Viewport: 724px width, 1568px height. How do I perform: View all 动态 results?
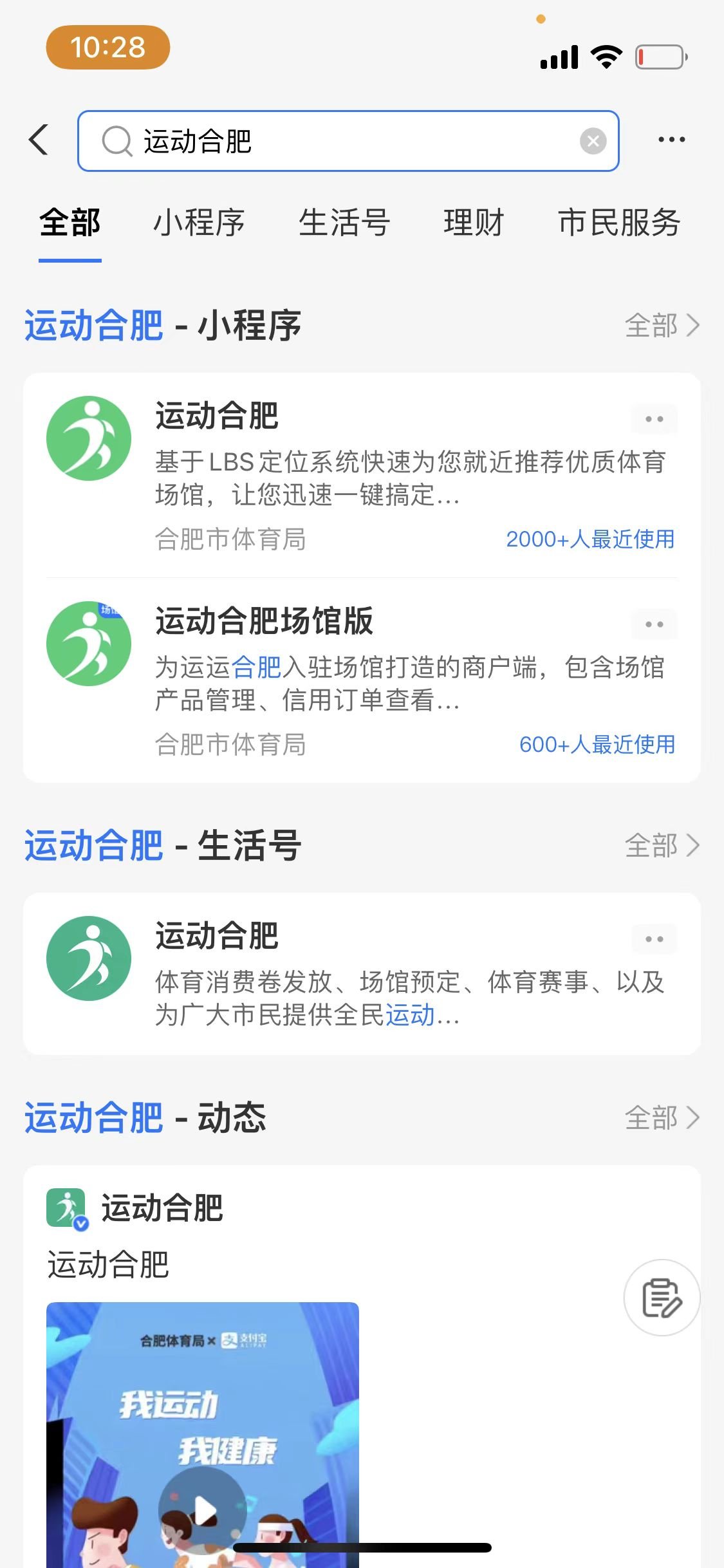[662, 1118]
